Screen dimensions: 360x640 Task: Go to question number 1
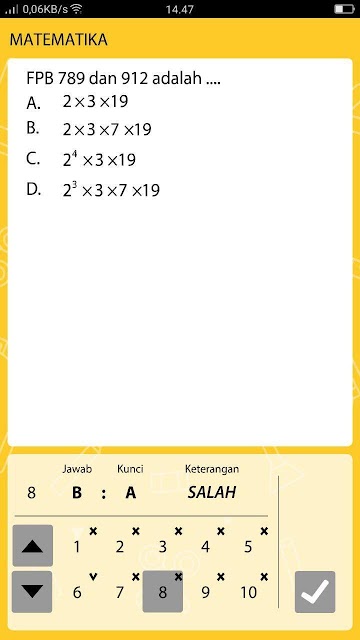click(x=77, y=546)
